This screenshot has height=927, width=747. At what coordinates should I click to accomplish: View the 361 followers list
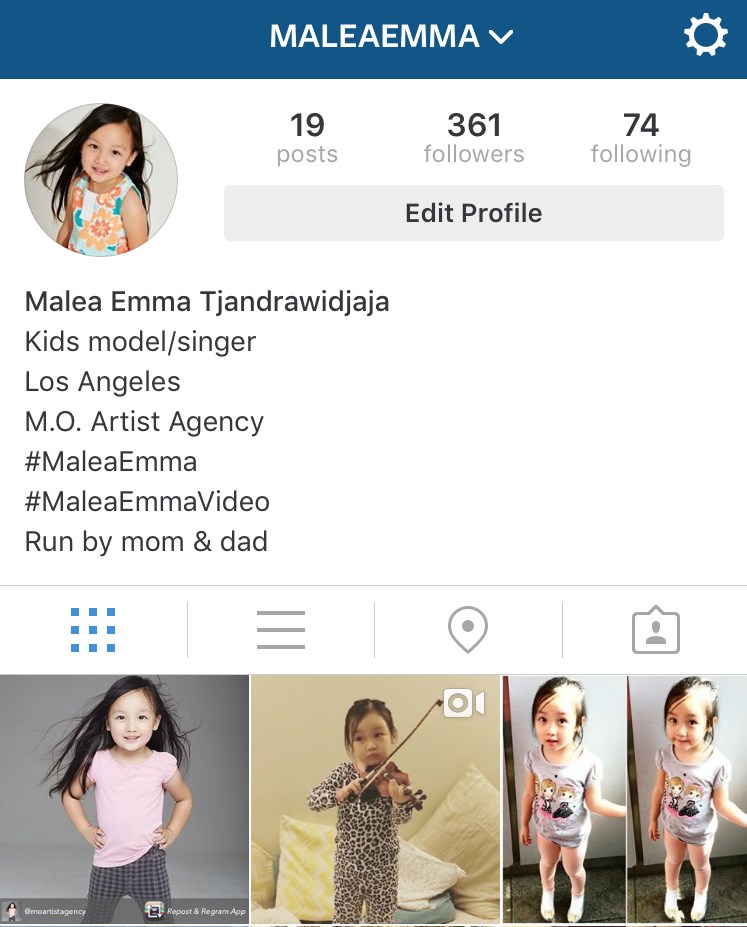point(473,138)
